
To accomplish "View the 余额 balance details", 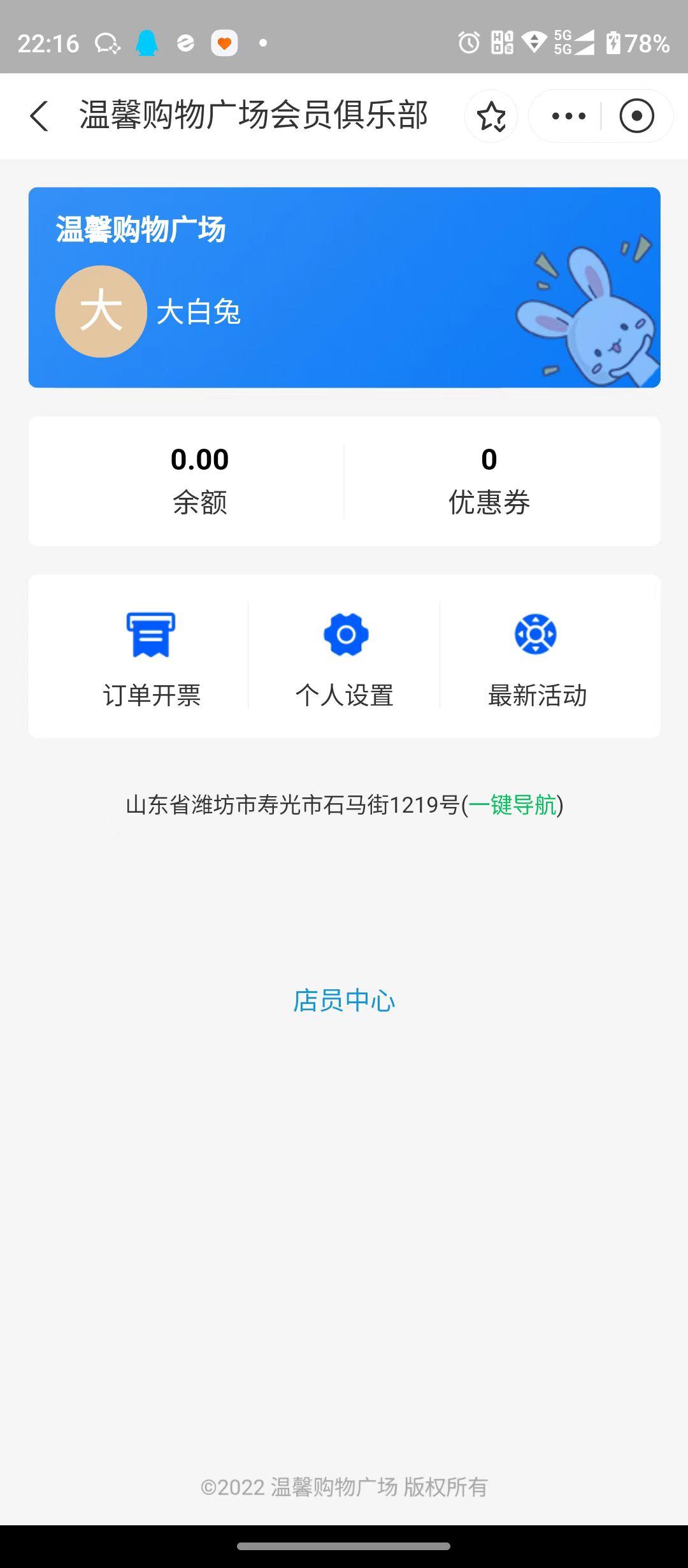I will click(199, 481).
